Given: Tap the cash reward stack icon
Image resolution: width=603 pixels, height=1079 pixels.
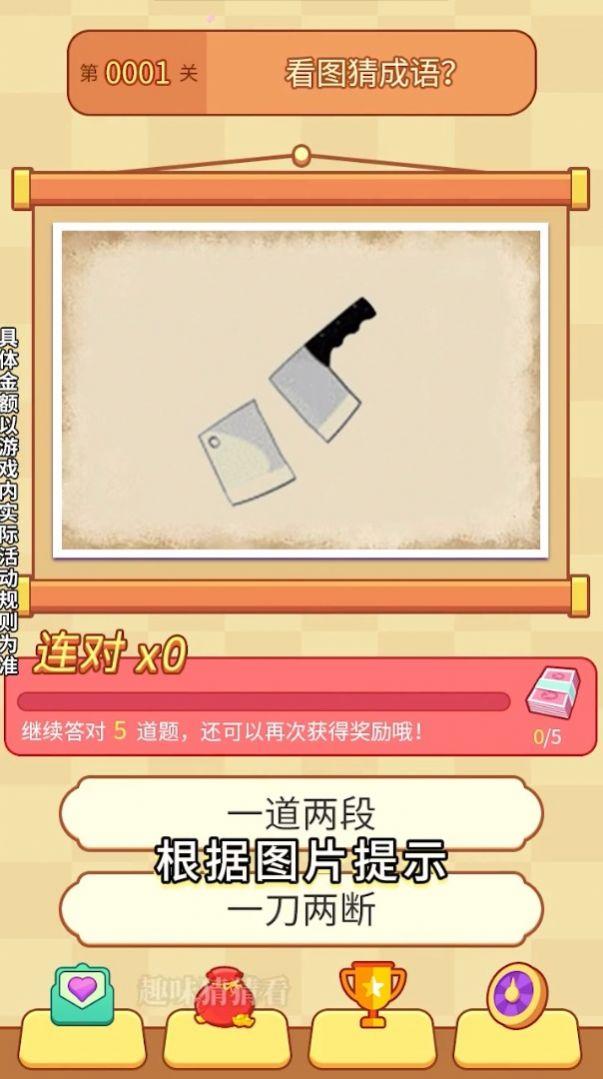Looking at the screenshot, I should coord(552,692).
